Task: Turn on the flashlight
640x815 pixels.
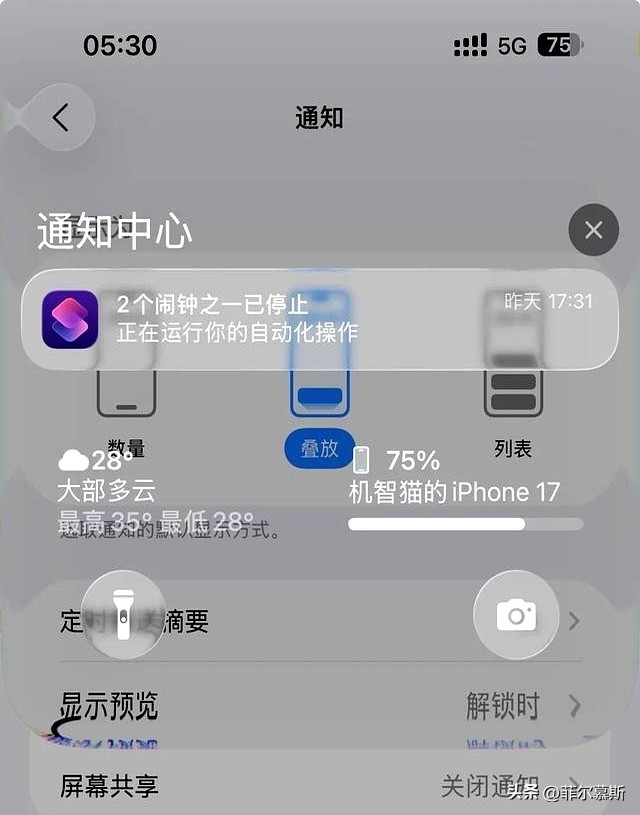Action: (123, 614)
